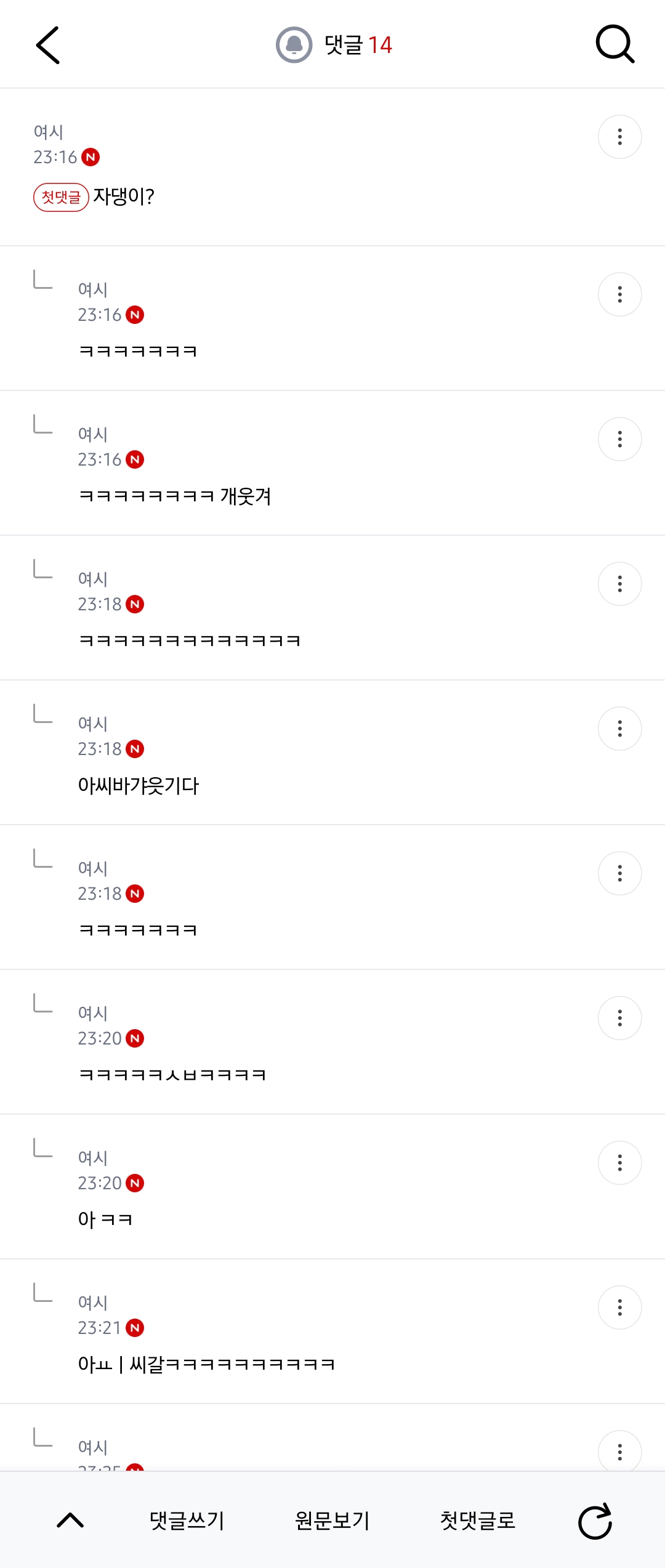Toggle the comment notification bell
This screenshot has height=1568, width=665.
294,45
